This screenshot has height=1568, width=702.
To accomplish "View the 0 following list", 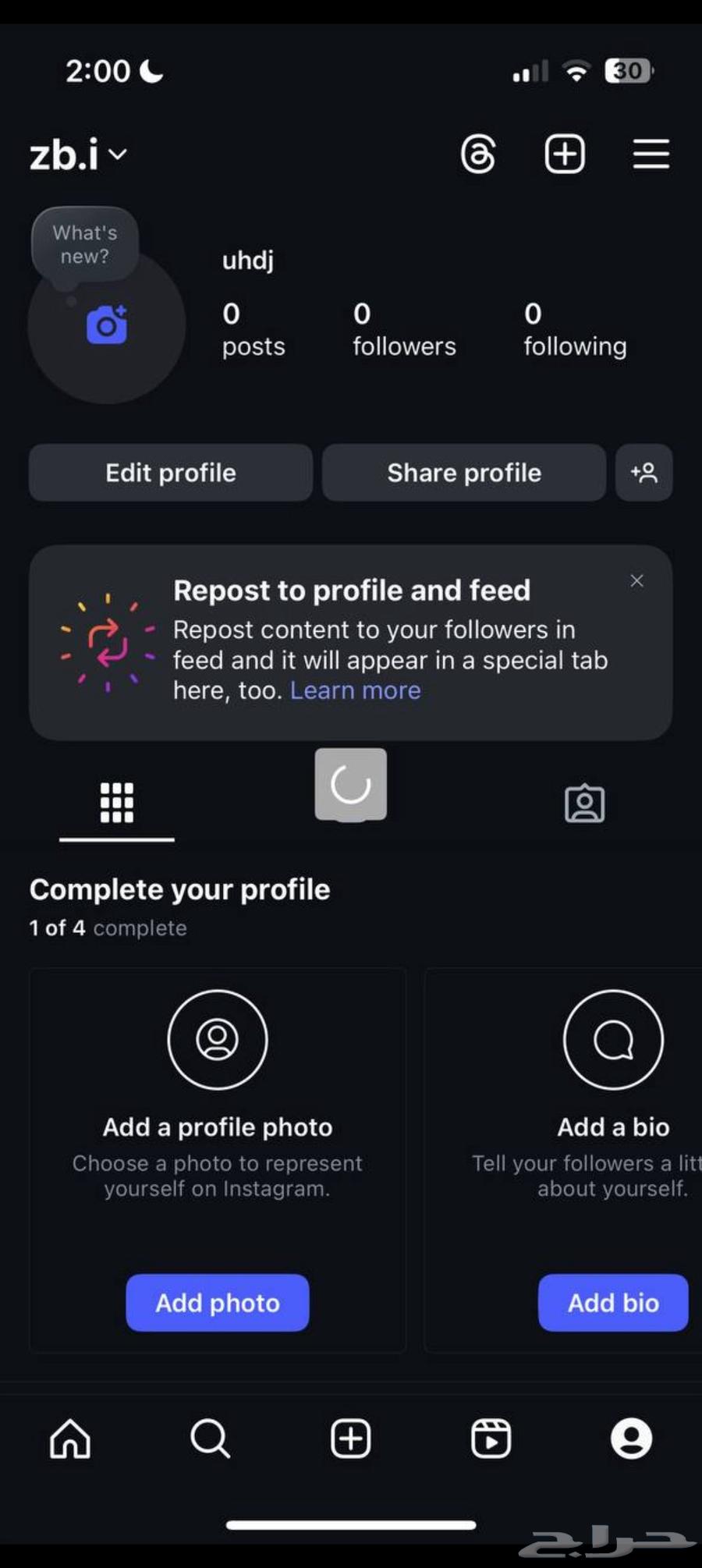I will coord(575,329).
